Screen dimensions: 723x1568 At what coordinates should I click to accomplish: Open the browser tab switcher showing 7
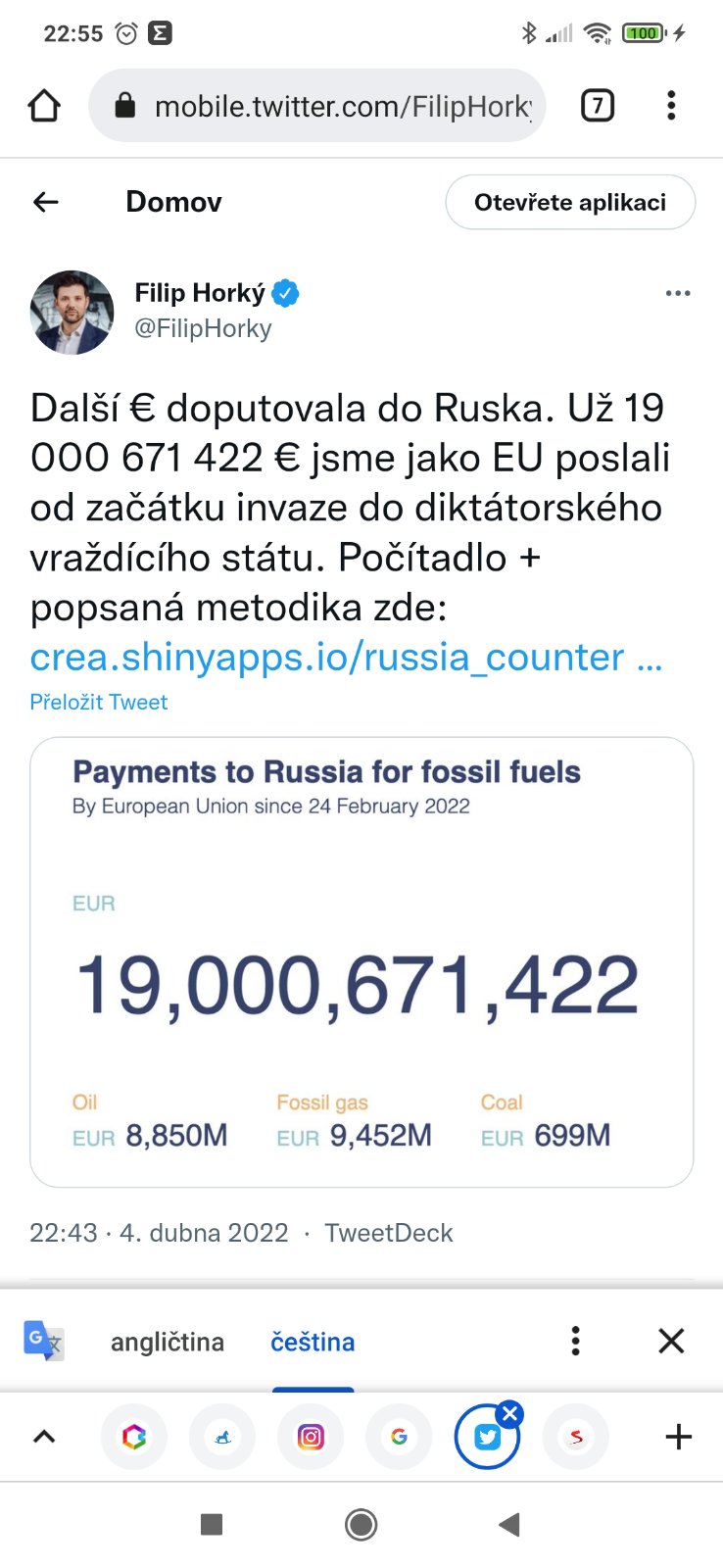pyautogui.click(x=598, y=105)
